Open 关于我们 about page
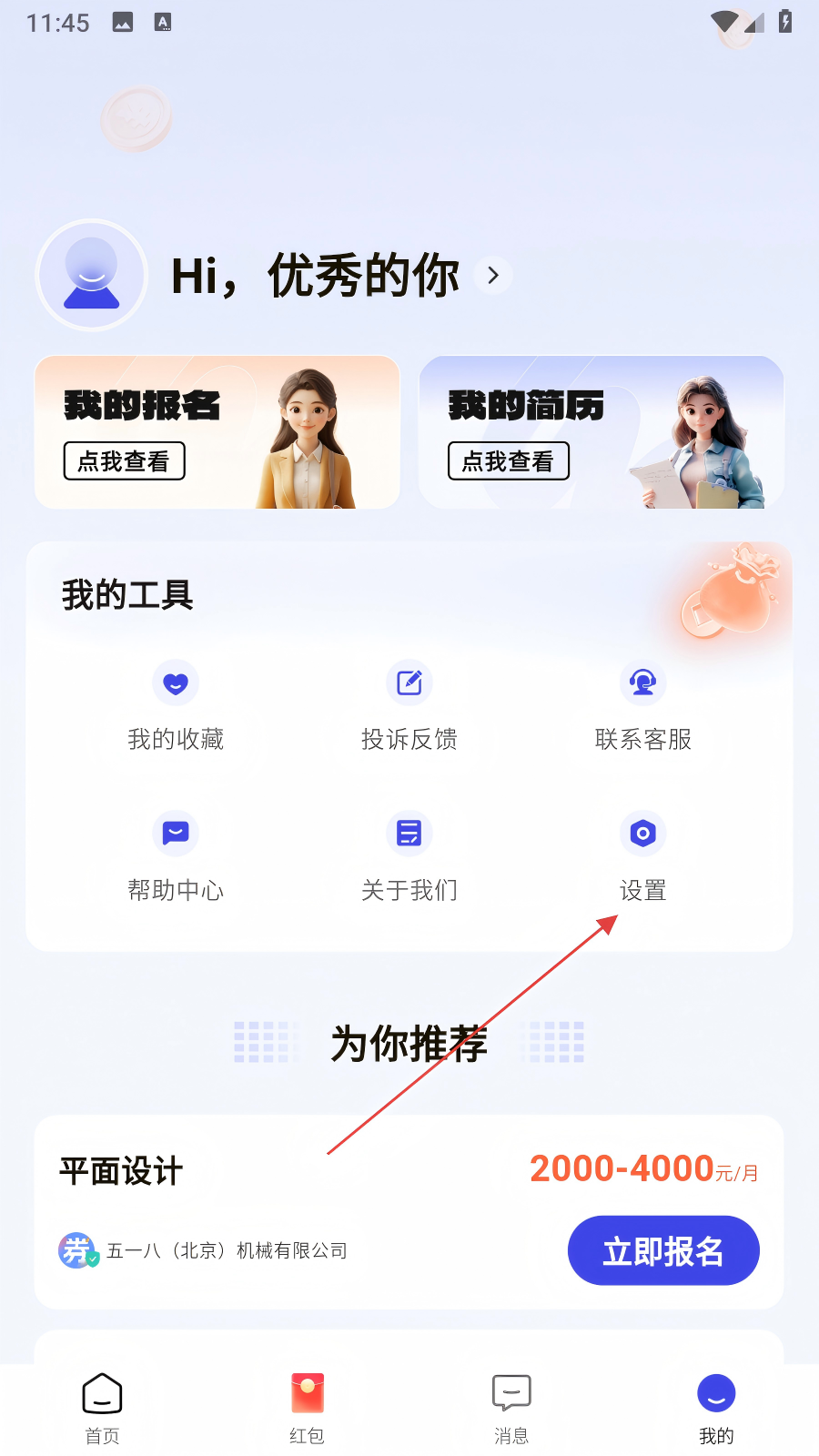The height and width of the screenshot is (1456, 819). (409, 857)
